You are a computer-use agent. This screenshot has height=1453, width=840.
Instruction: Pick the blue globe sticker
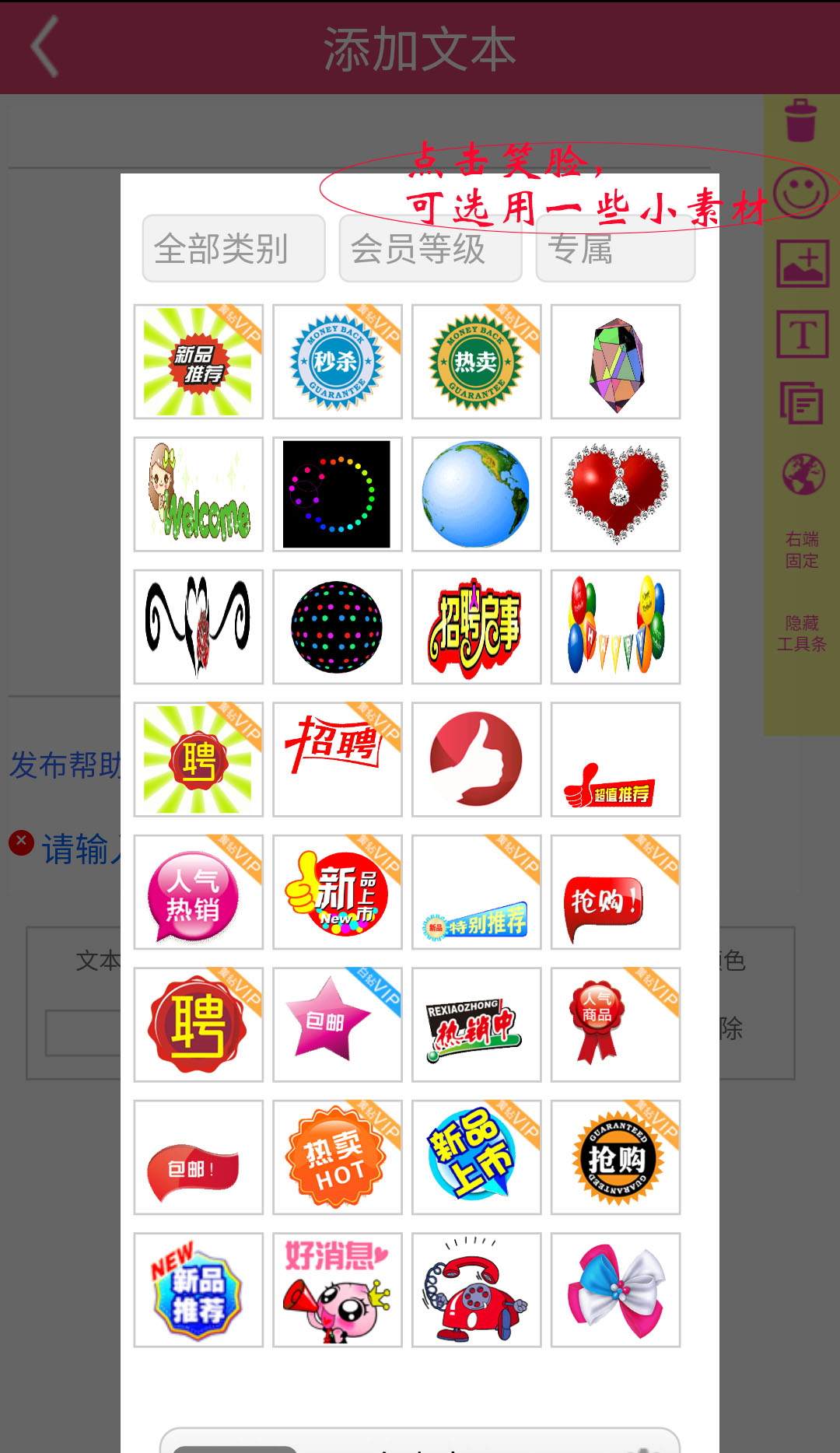pyautogui.click(x=476, y=495)
